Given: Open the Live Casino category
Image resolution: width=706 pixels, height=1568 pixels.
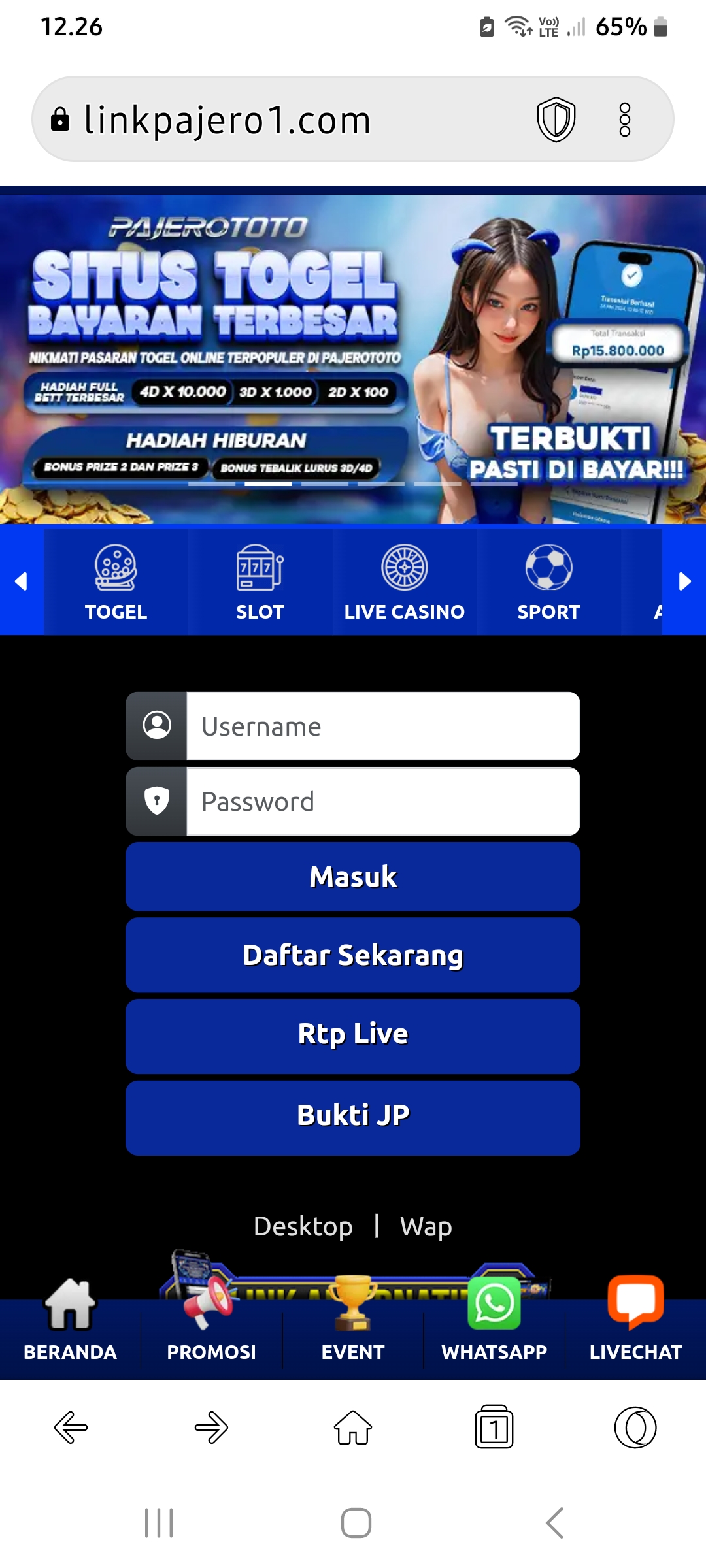Looking at the screenshot, I should (x=405, y=582).
